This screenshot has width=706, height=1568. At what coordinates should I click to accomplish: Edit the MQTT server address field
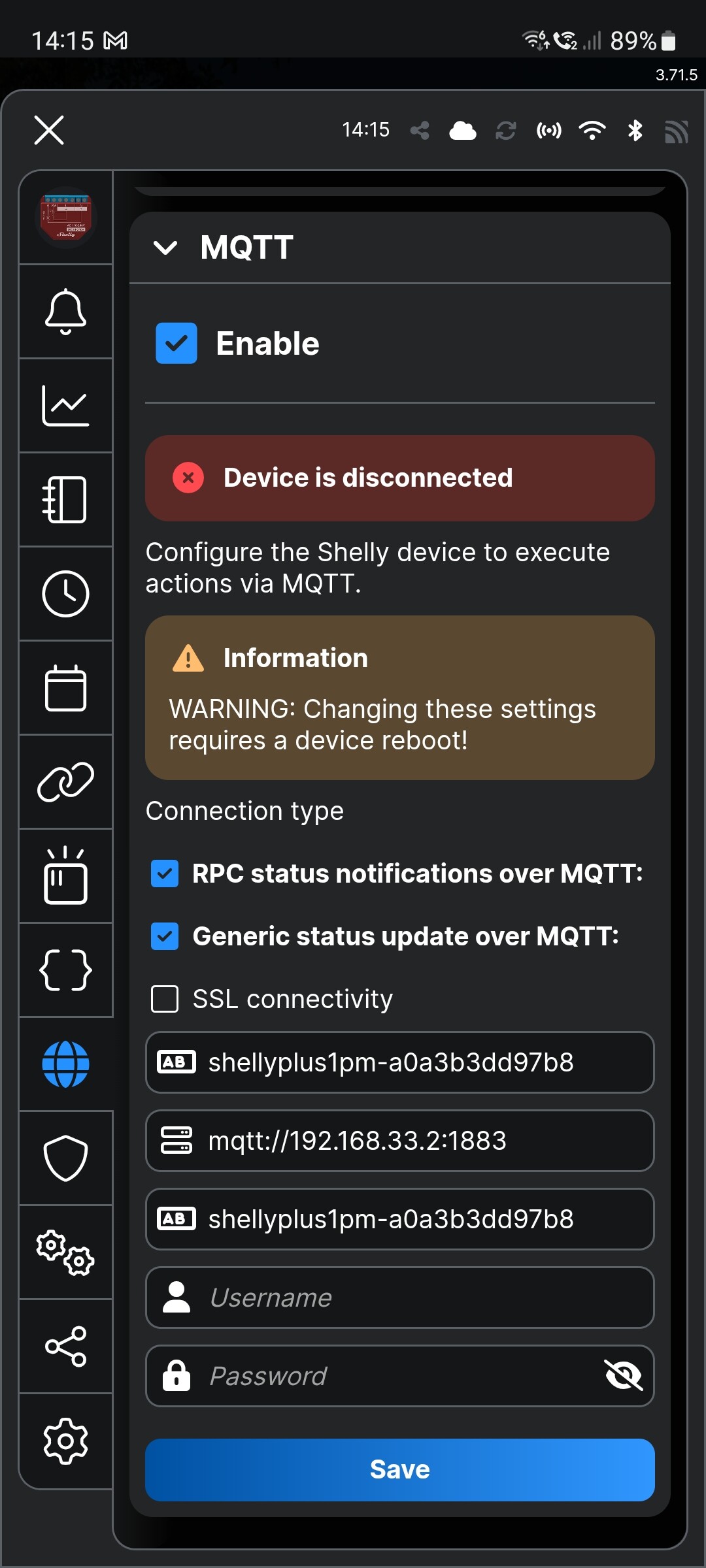point(399,1141)
